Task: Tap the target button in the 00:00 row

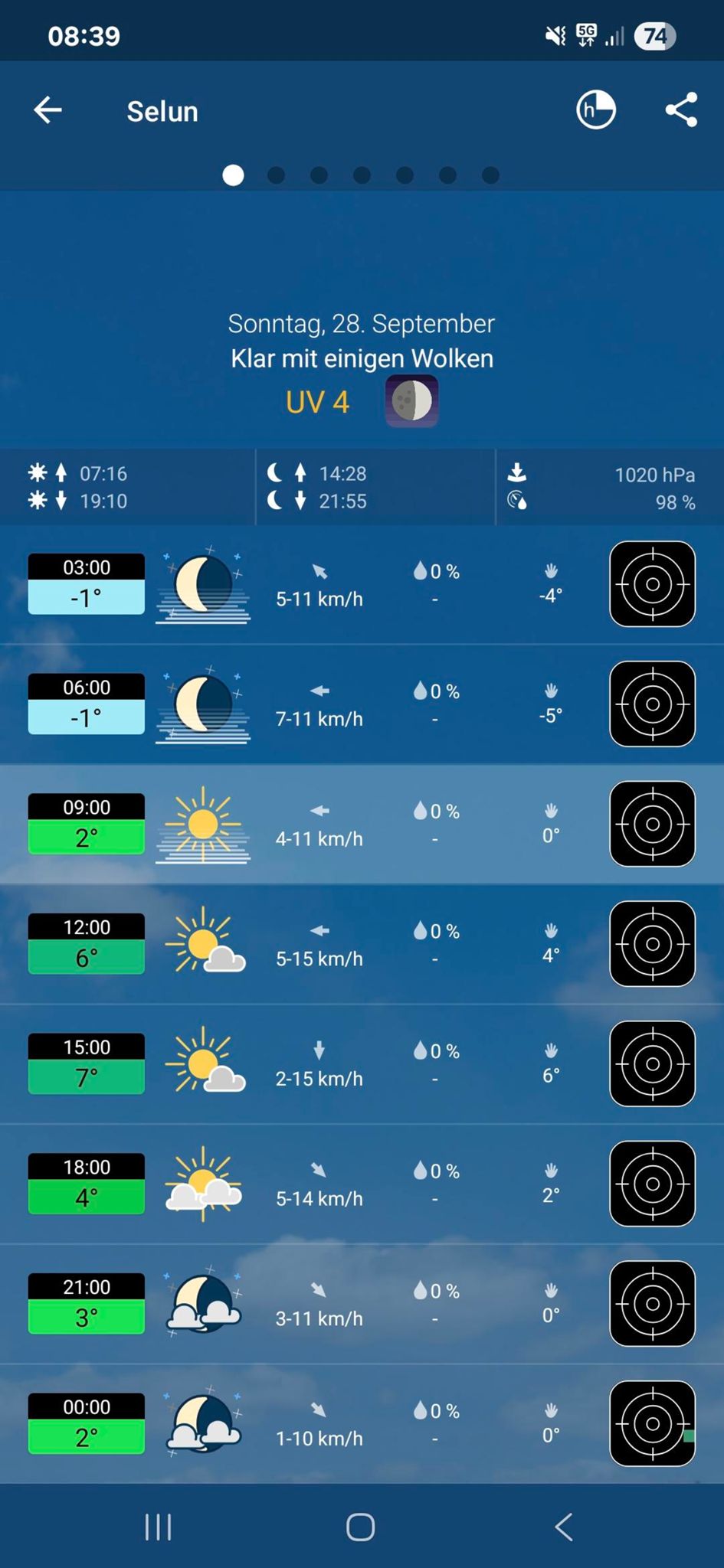Action: pyautogui.click(x=652, y=1423)
